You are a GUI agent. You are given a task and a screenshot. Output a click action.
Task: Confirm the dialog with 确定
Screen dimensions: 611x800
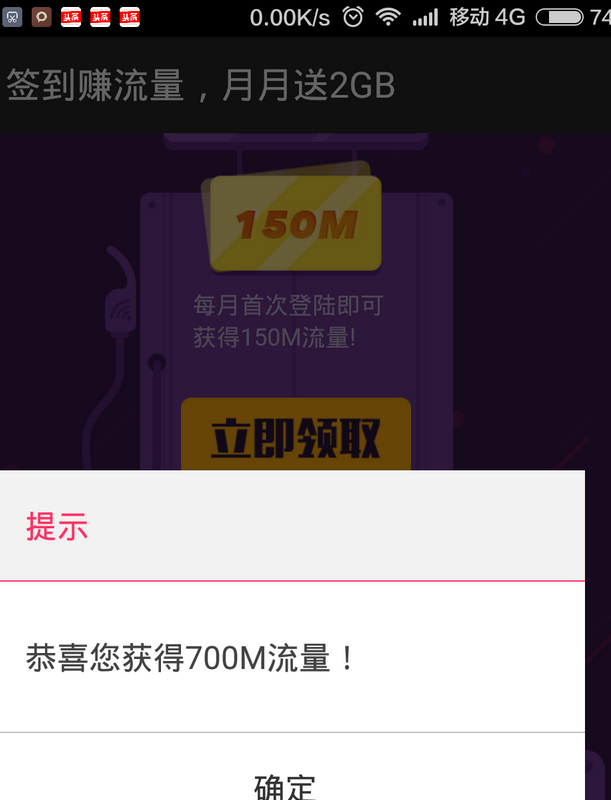tap(286, 783)
